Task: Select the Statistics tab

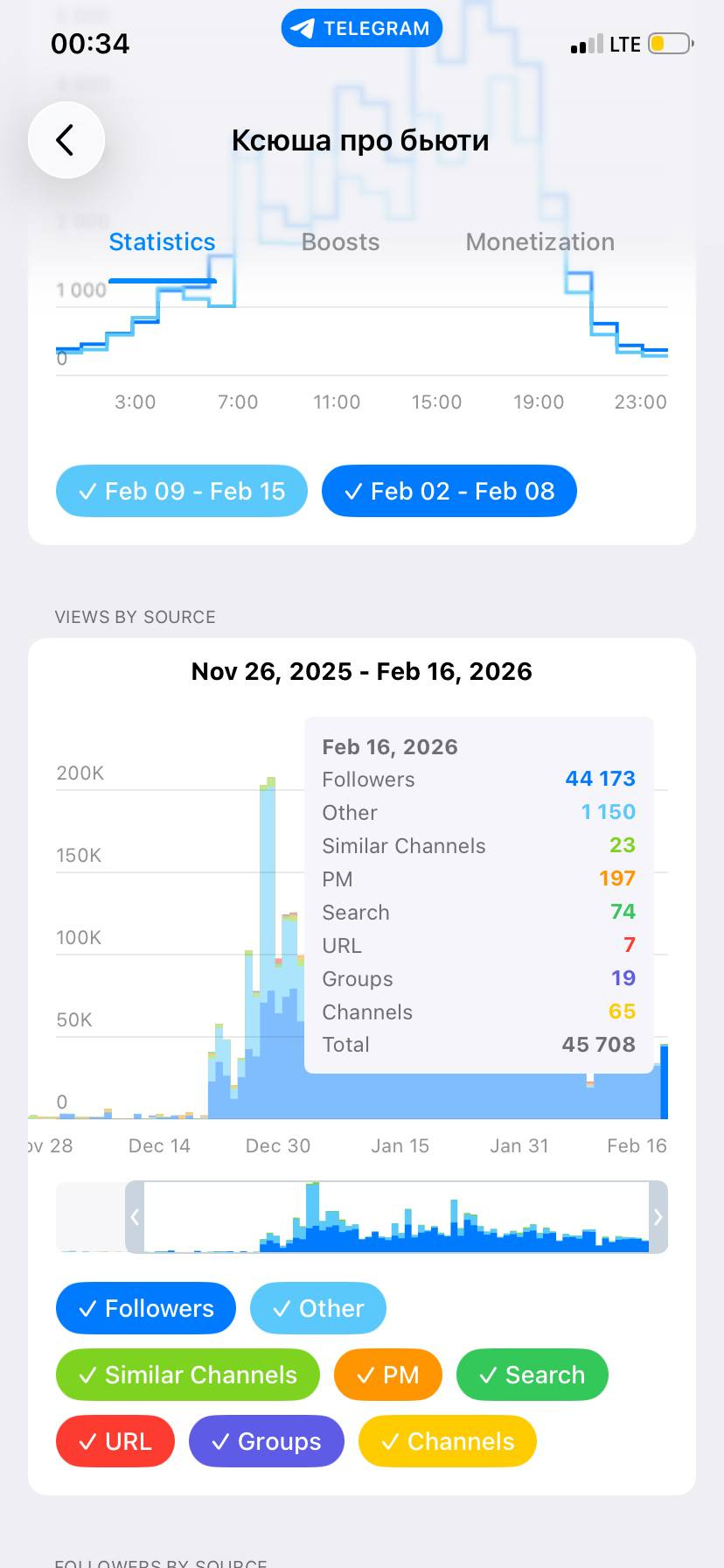Action: tap(162, 242)
